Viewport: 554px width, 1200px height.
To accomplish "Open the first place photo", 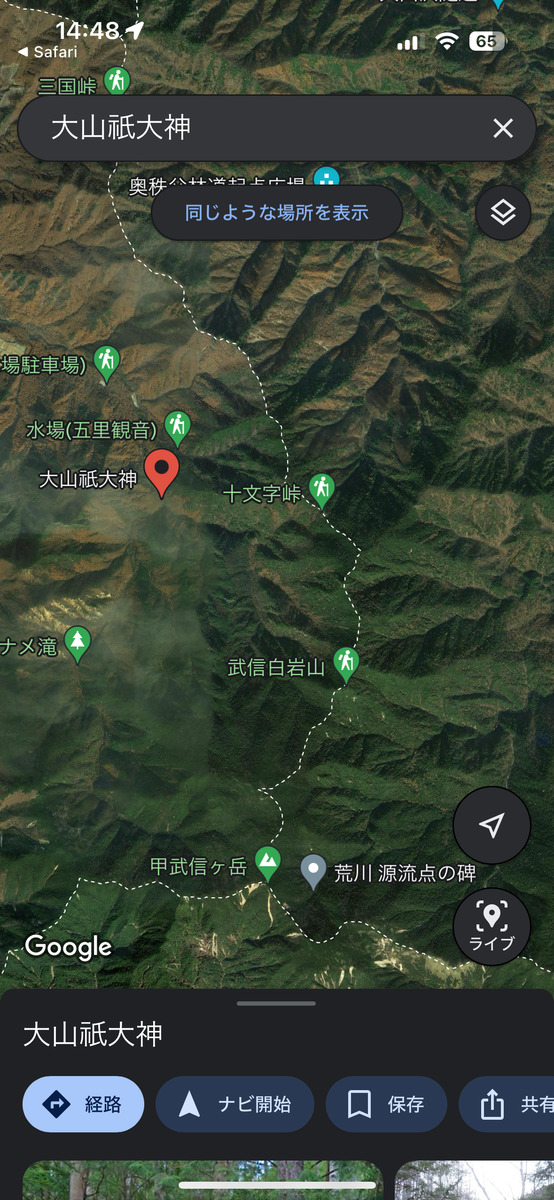I will [203, 1180].
